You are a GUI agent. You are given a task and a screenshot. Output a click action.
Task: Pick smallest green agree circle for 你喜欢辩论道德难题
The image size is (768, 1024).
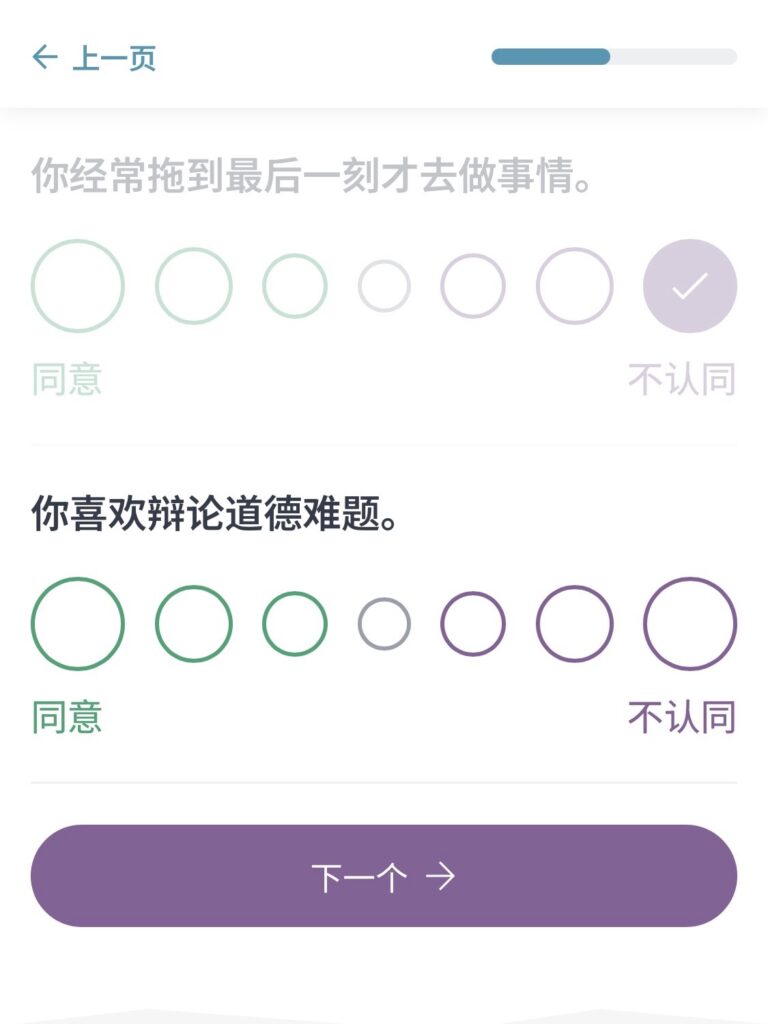coord(295,624)
